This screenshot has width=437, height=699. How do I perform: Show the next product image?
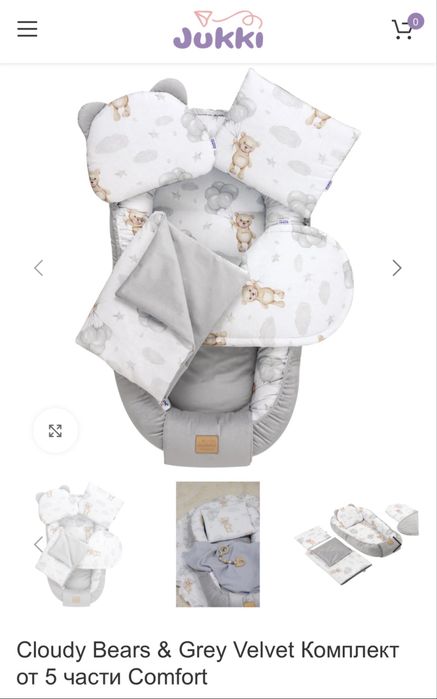[x=397, y=268]
